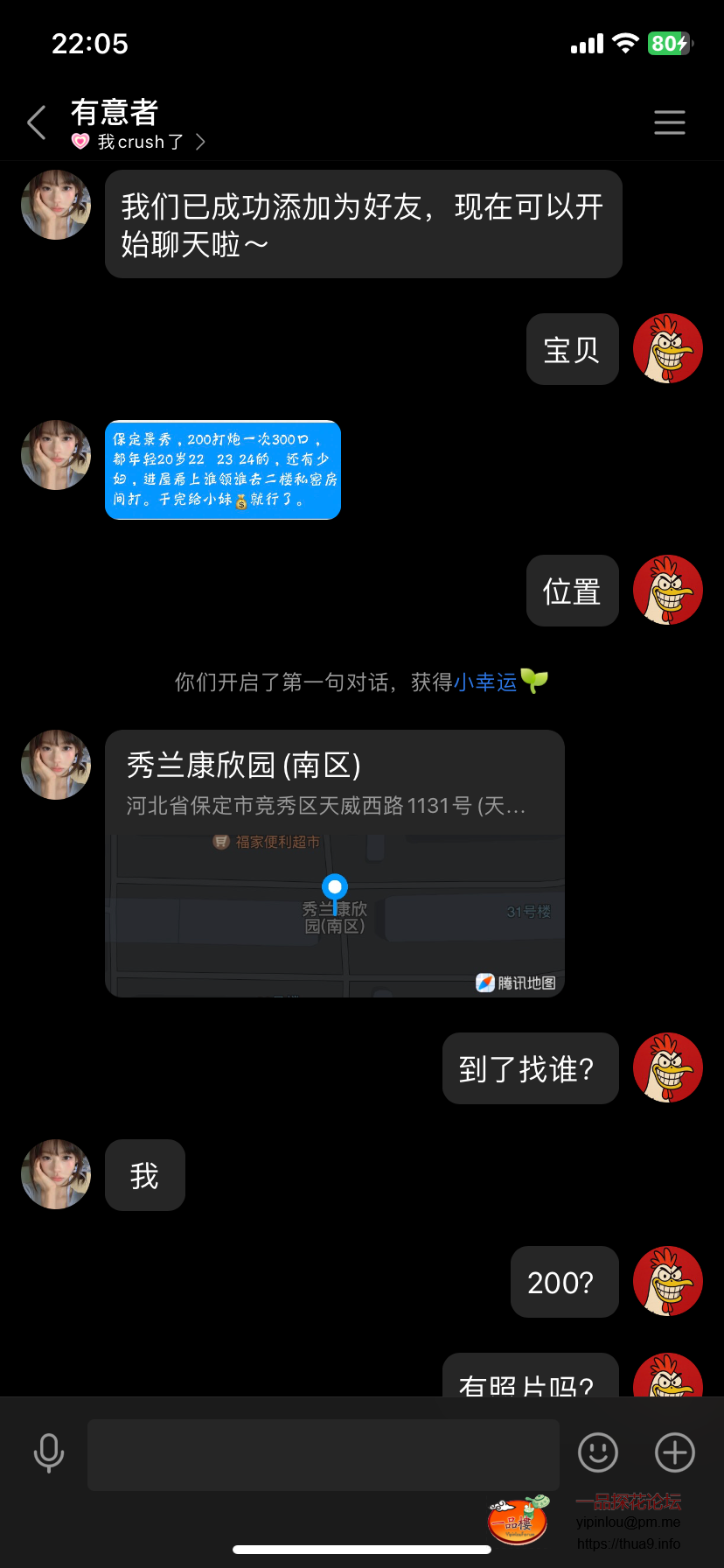Viewport: 724px width, 1568px height.
Task: Tap the microphone icon for voice input
Action: coord(48,1452)
